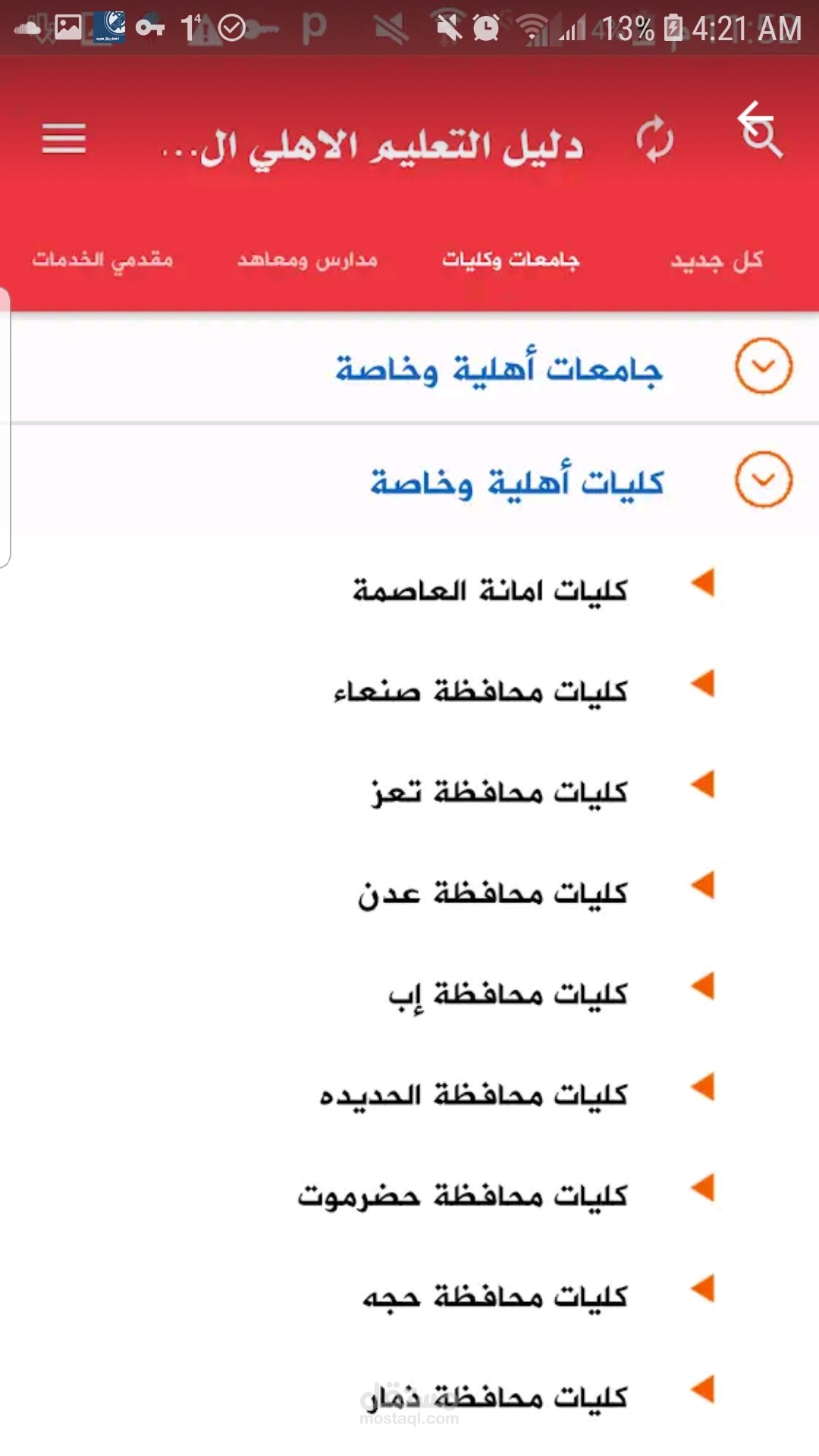Open كليات محافظة صنعاء
Image resolution: width=819 pixels, height=1456 pixels.
[481, 690]
